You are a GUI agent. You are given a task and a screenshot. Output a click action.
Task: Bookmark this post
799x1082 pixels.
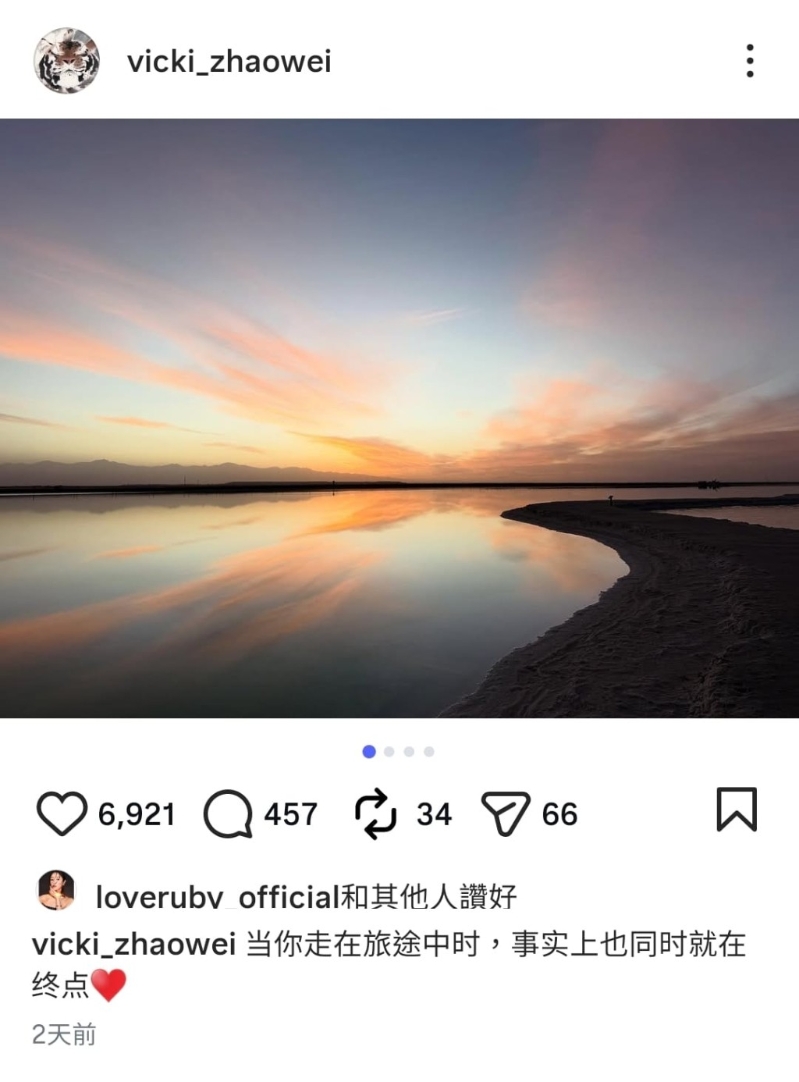point(737,810)
